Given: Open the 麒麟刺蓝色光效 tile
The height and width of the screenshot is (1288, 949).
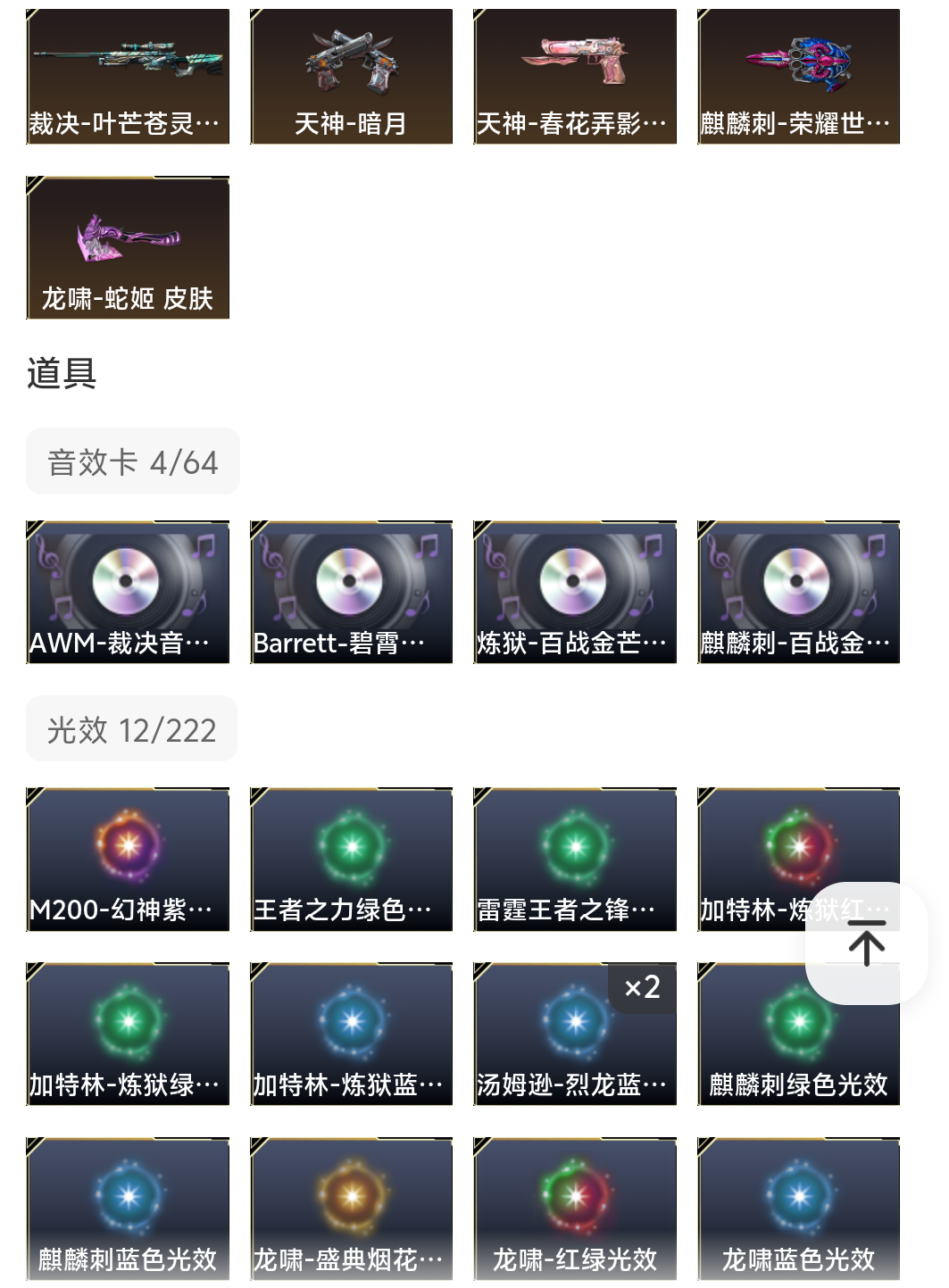Looking at the screenshot, I should tap(128, 1209).
